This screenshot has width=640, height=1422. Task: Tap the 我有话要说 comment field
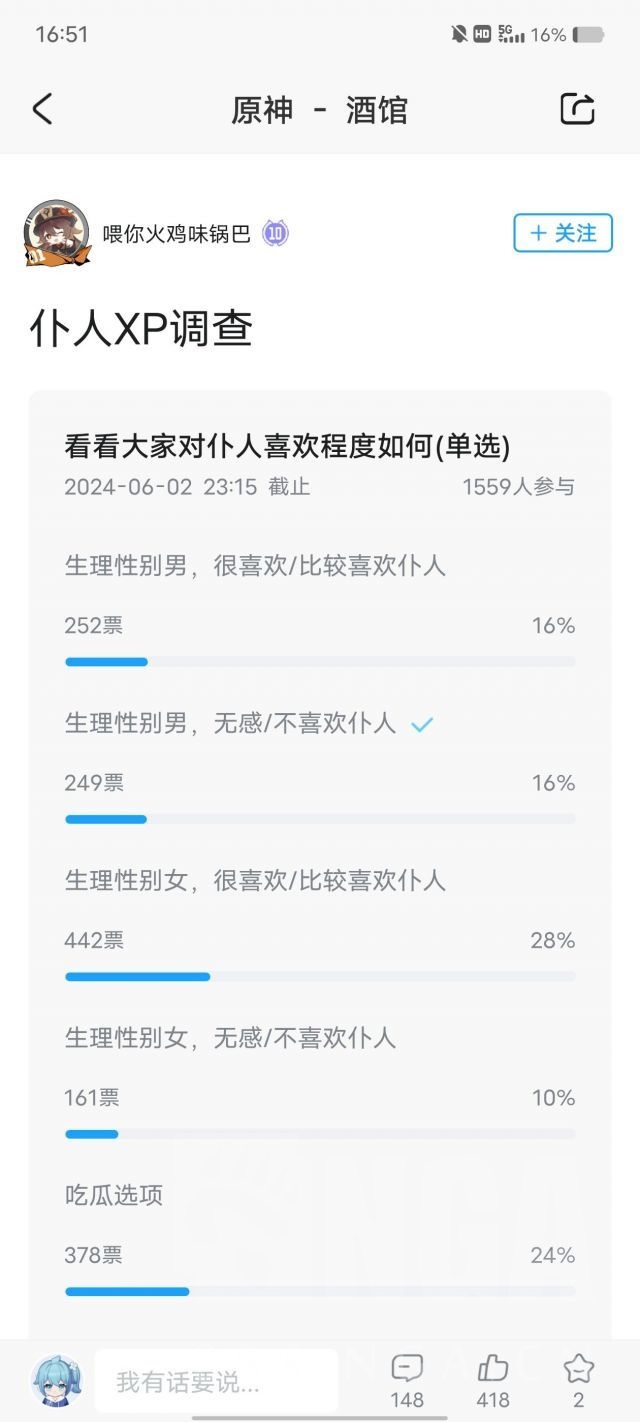(x=215, y=1382)
